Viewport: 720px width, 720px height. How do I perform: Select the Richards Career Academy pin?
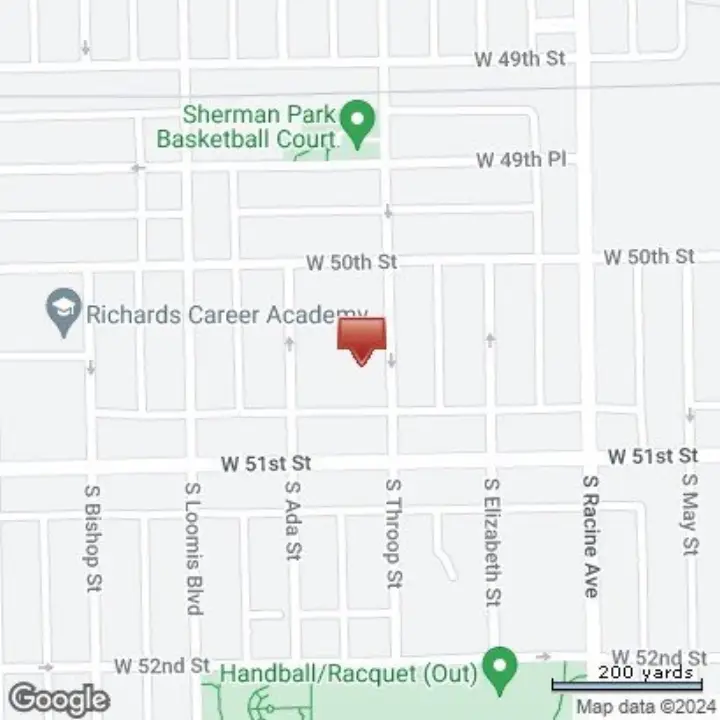[65, 311]
